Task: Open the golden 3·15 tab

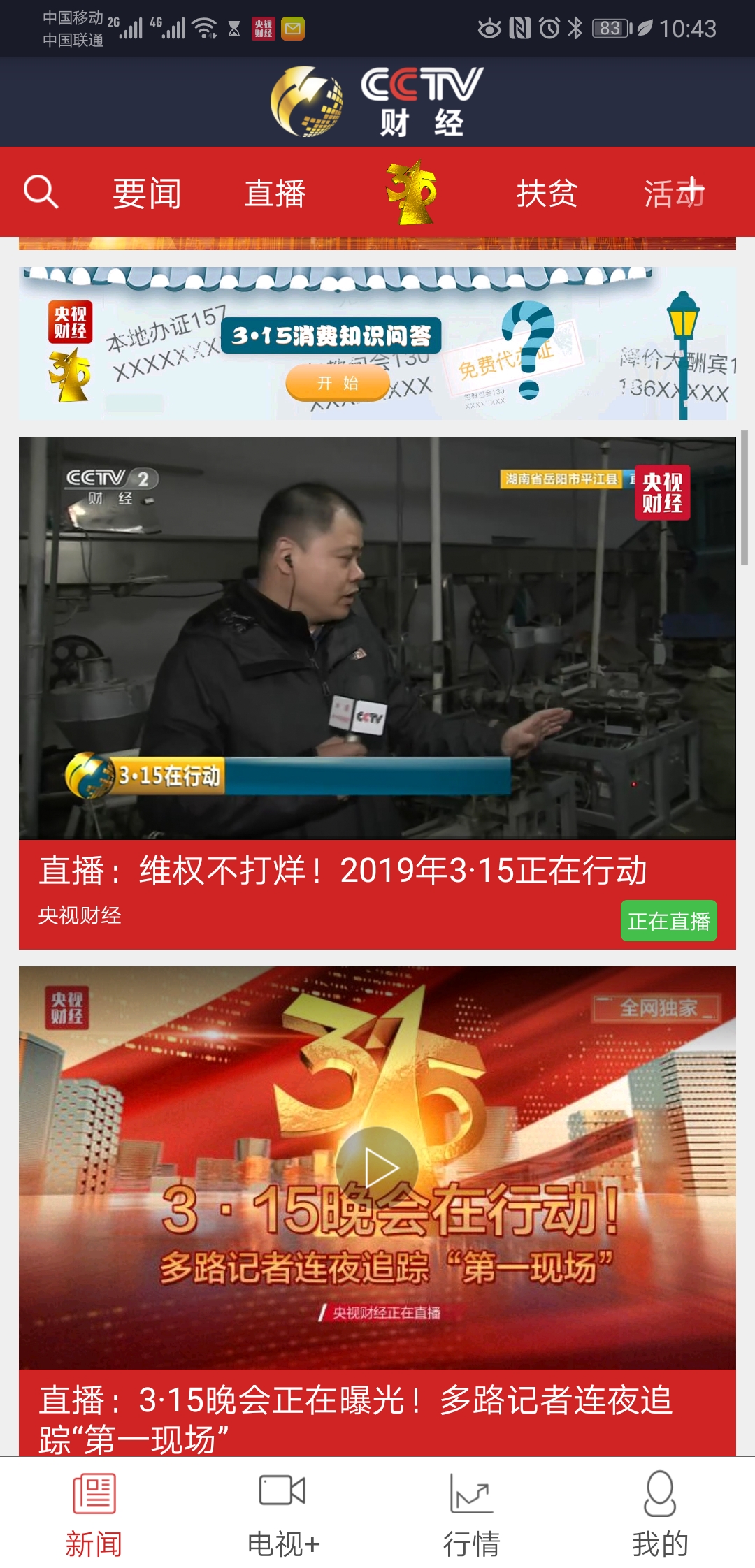Action: [412, 192]
